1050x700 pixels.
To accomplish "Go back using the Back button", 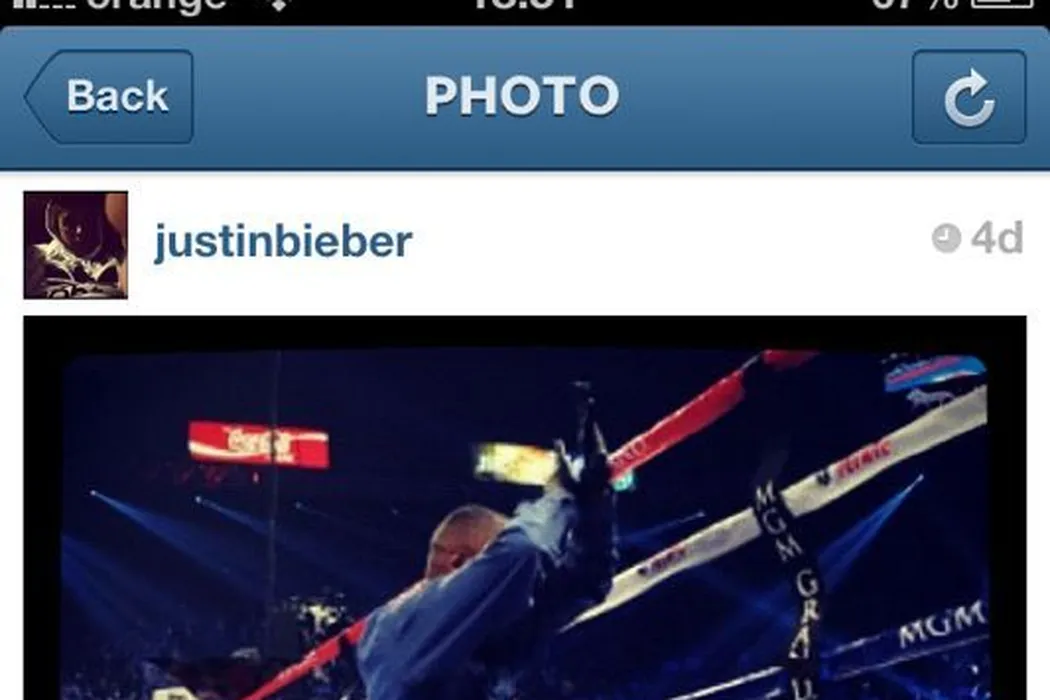I will [110, 97].
